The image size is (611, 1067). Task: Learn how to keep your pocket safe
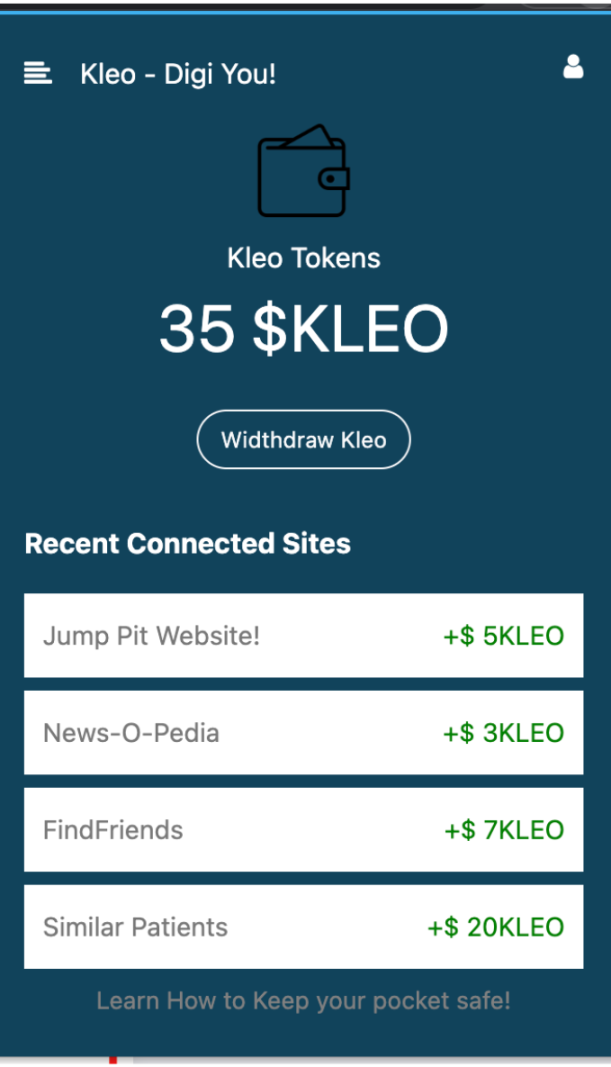[303, 1000]
